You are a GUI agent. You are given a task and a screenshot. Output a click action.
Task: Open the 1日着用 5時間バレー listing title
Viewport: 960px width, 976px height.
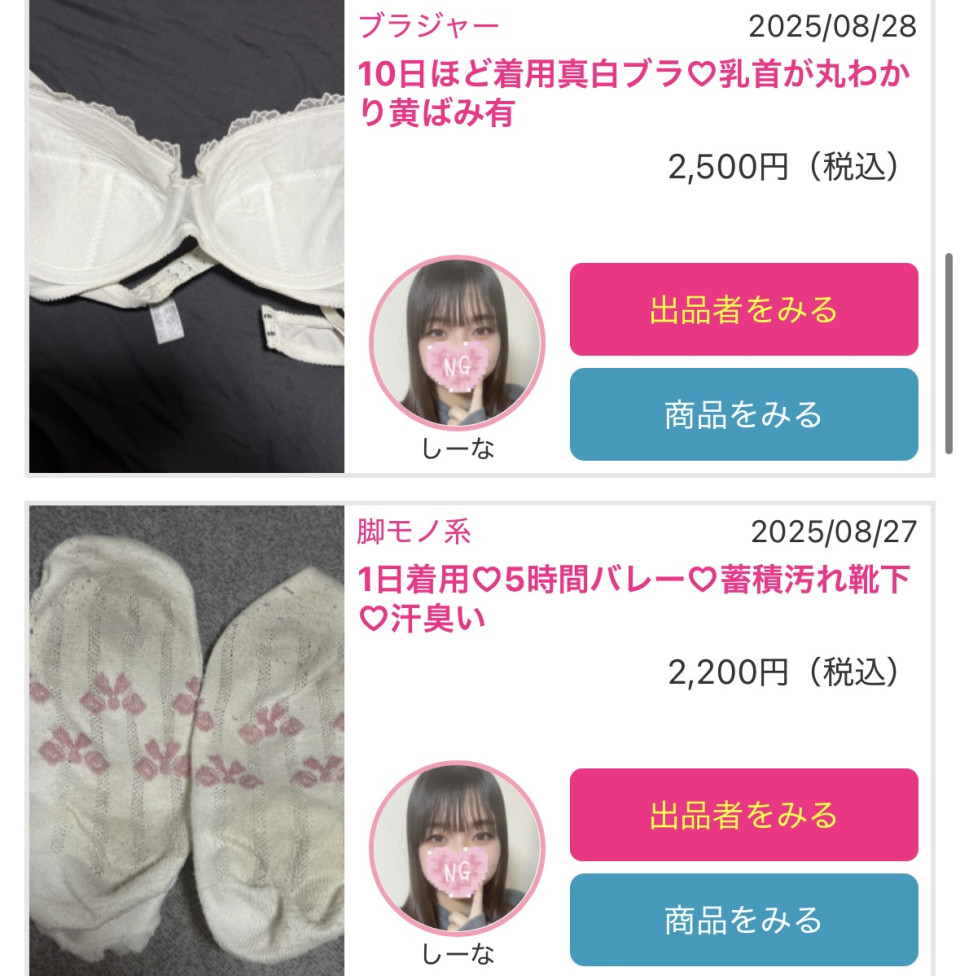635,599
